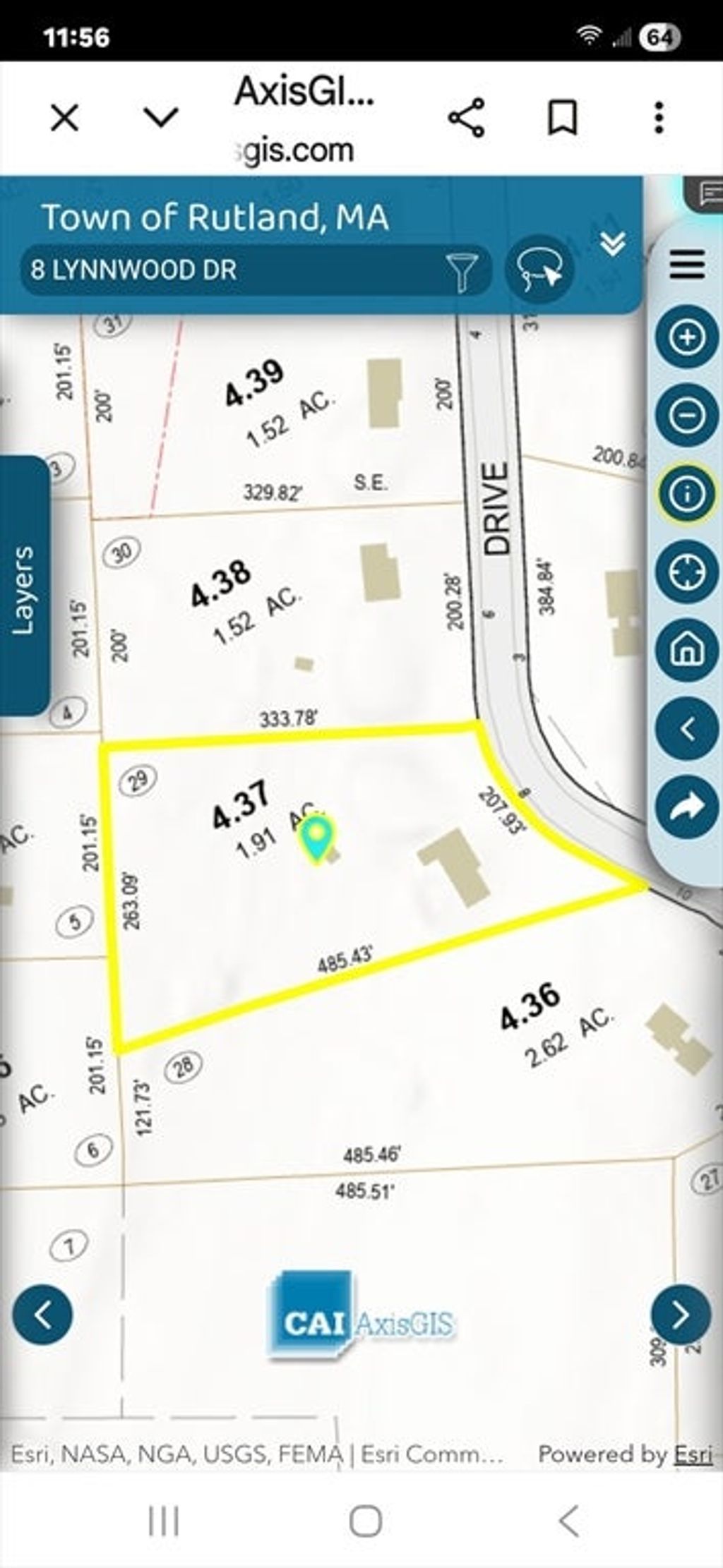
Task: Open the hamburger menu in toolbar
Action: (x=687, y=264)
